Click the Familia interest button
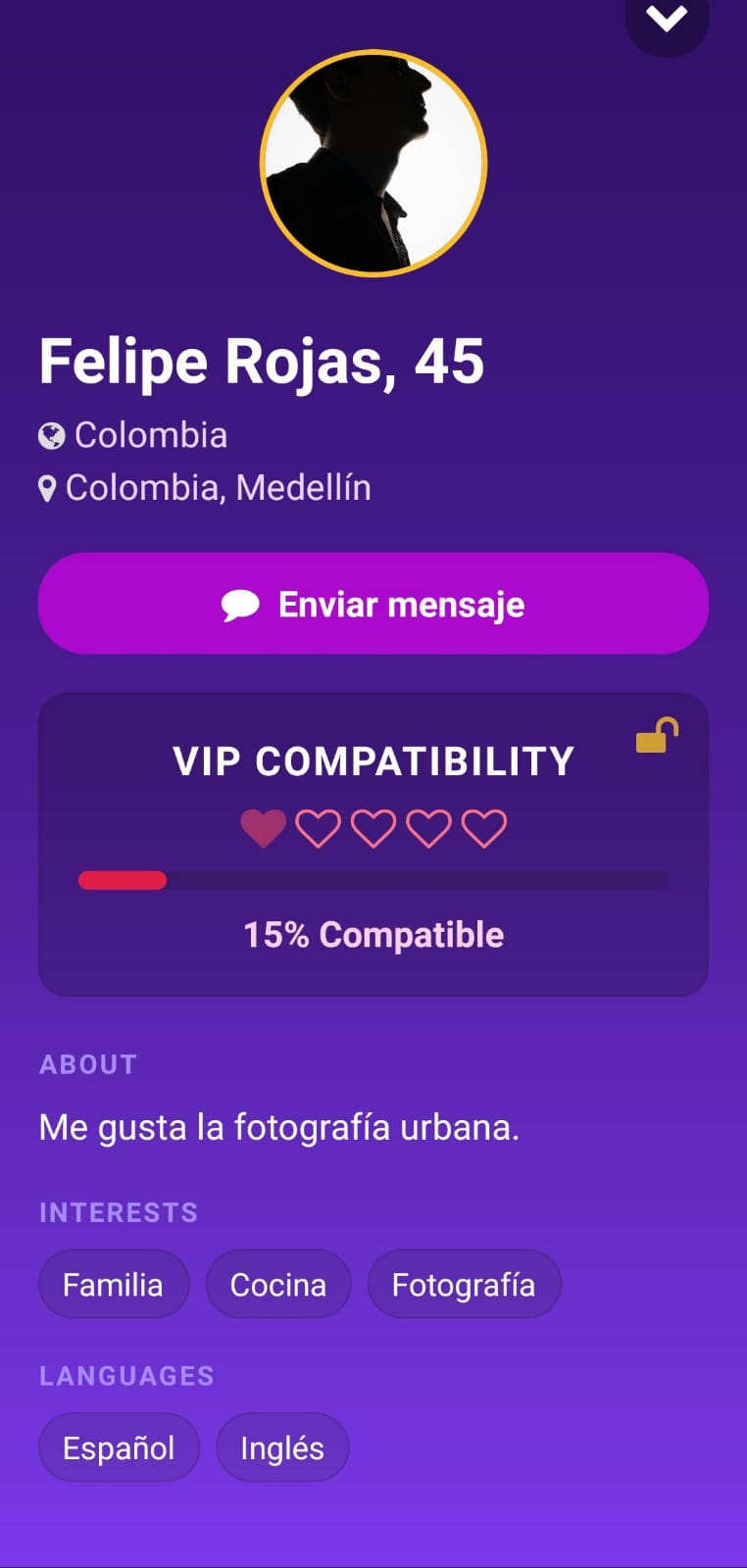The height and width of the screenshot is (1568, 747). point(114,1284)
